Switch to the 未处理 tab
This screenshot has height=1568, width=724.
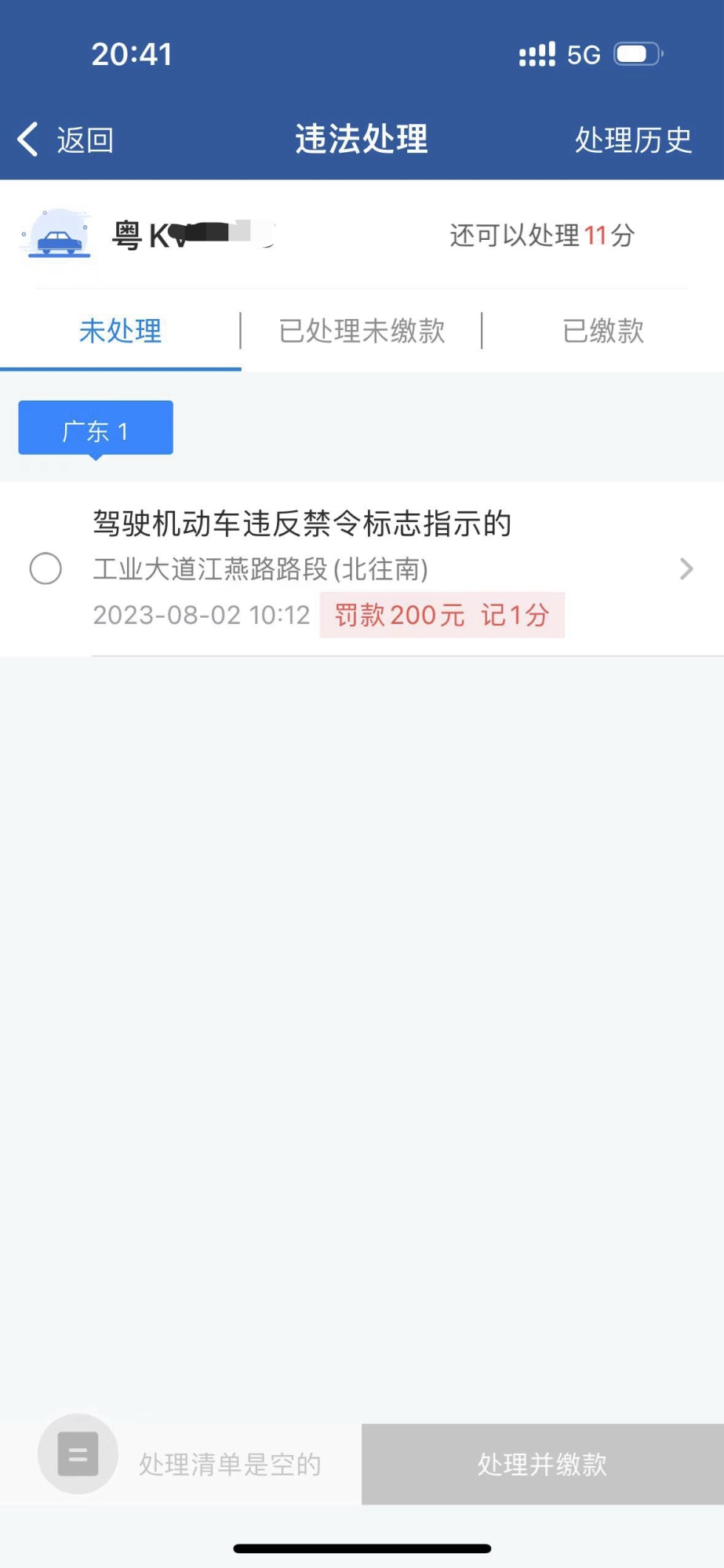click(x=120, y=331)
